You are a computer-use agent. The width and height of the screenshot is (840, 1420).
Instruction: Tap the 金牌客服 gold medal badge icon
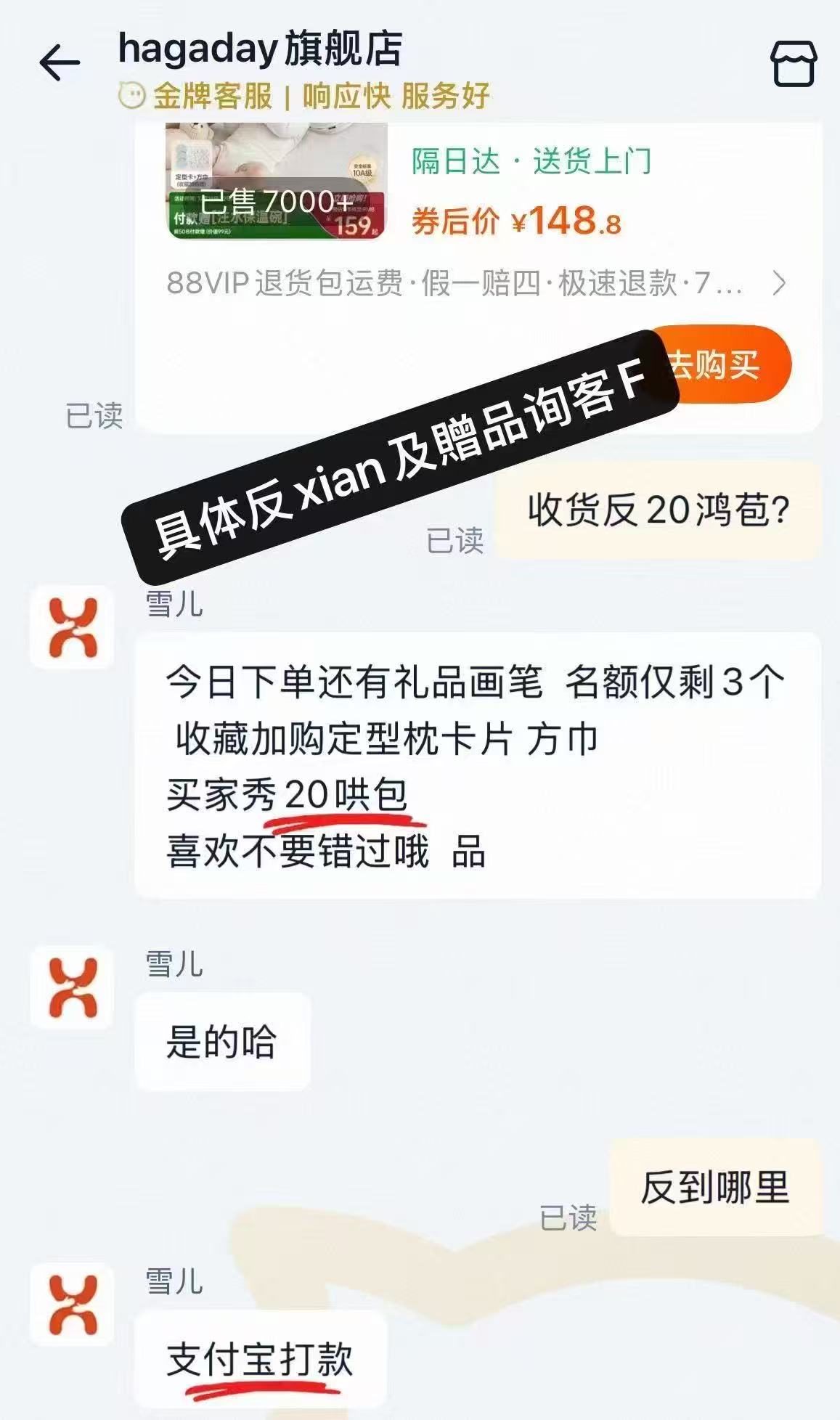135,95
